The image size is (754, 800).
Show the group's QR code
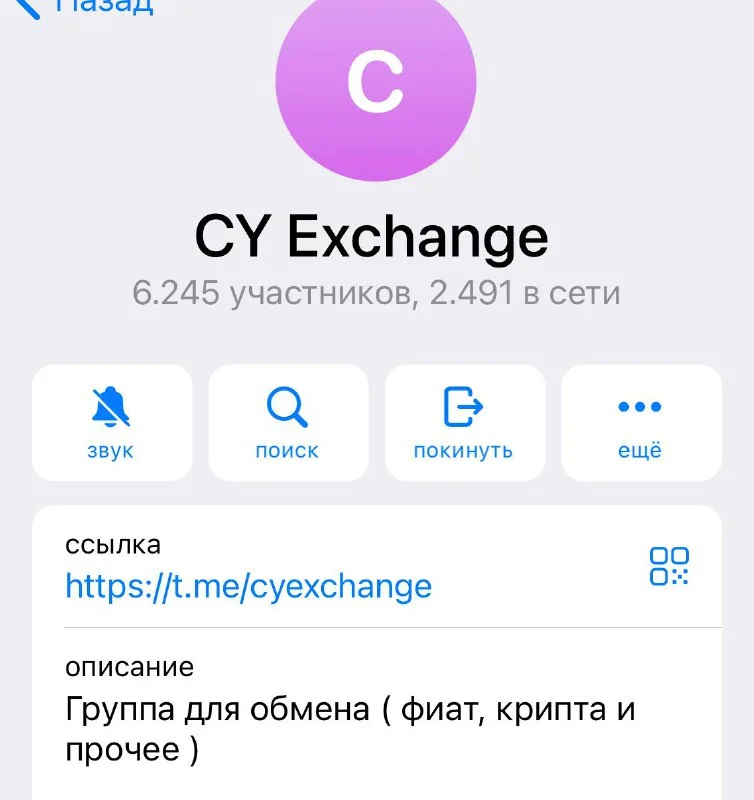[x=669, y=566]
